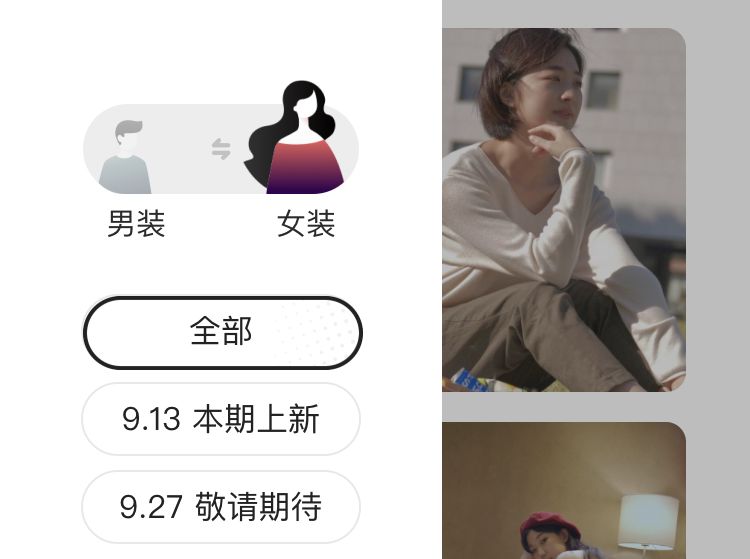Viewport: 750px width, 559px height.
Task: Open the photo of woman in cream sweater
Action: [x=563, y=210]
